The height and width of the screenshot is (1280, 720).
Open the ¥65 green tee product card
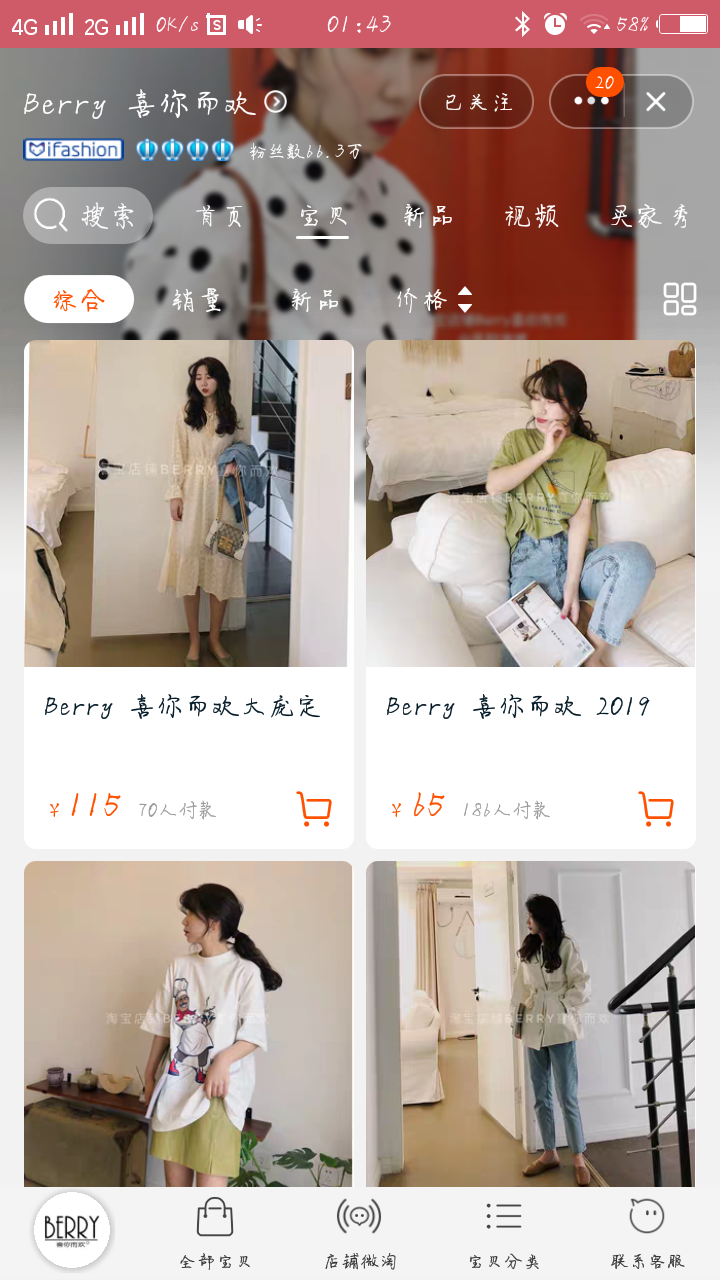tap(530, 504)
